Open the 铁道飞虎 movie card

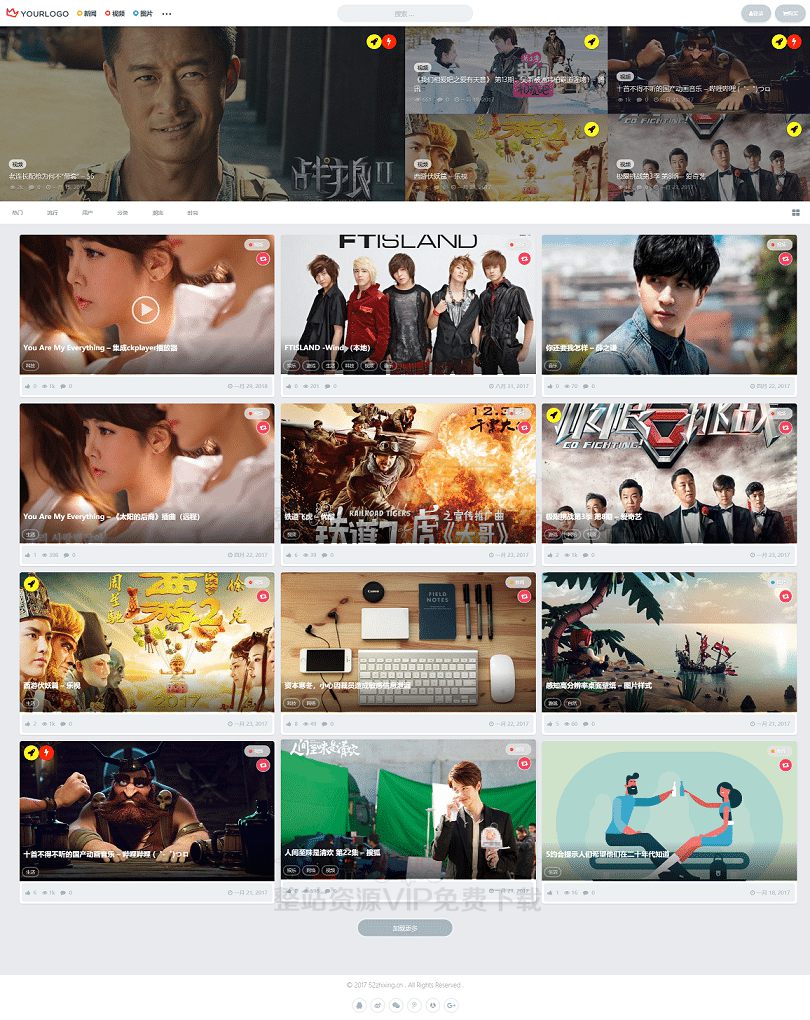[x=407, y=470]
